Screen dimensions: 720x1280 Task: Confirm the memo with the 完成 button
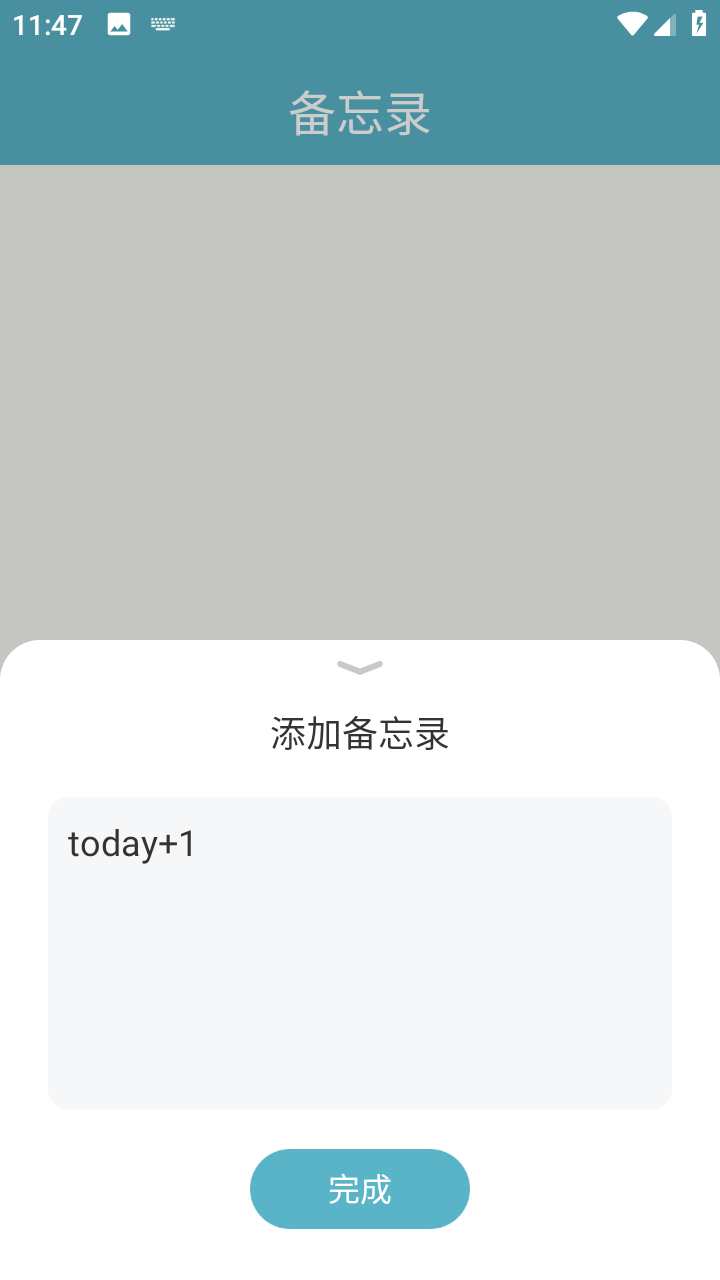360,1188
